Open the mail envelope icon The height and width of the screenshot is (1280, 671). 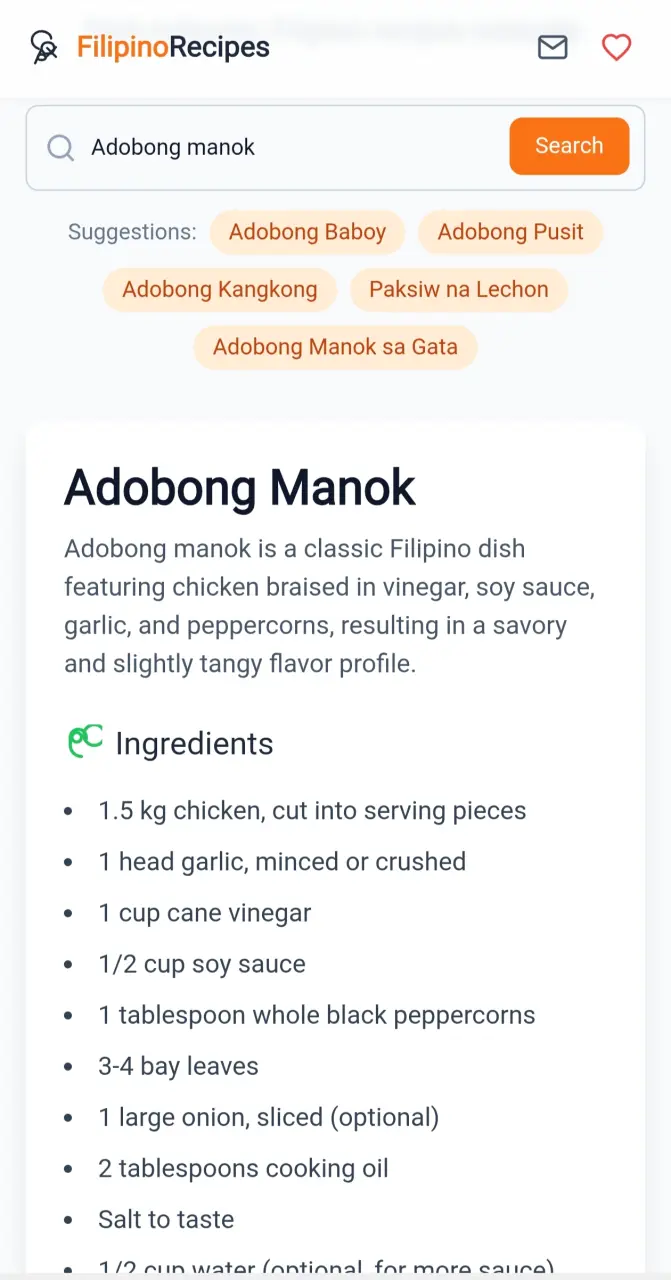(x=553, y=47)
